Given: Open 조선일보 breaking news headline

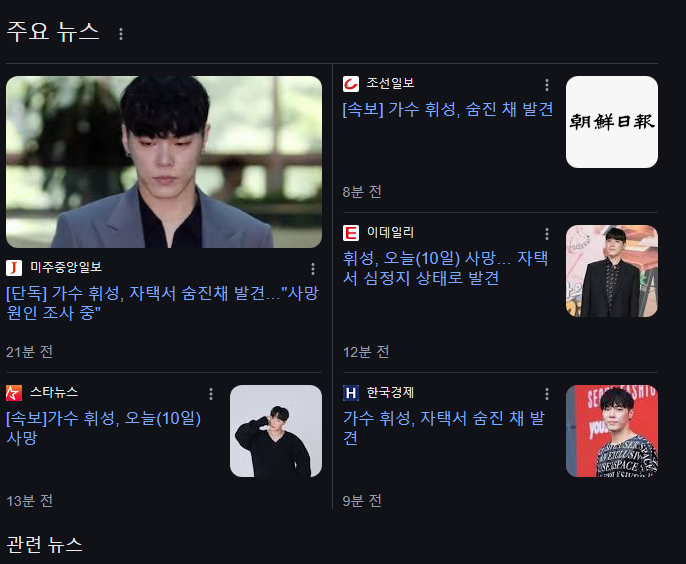Looking at the screenshot, I should [447, 110].
